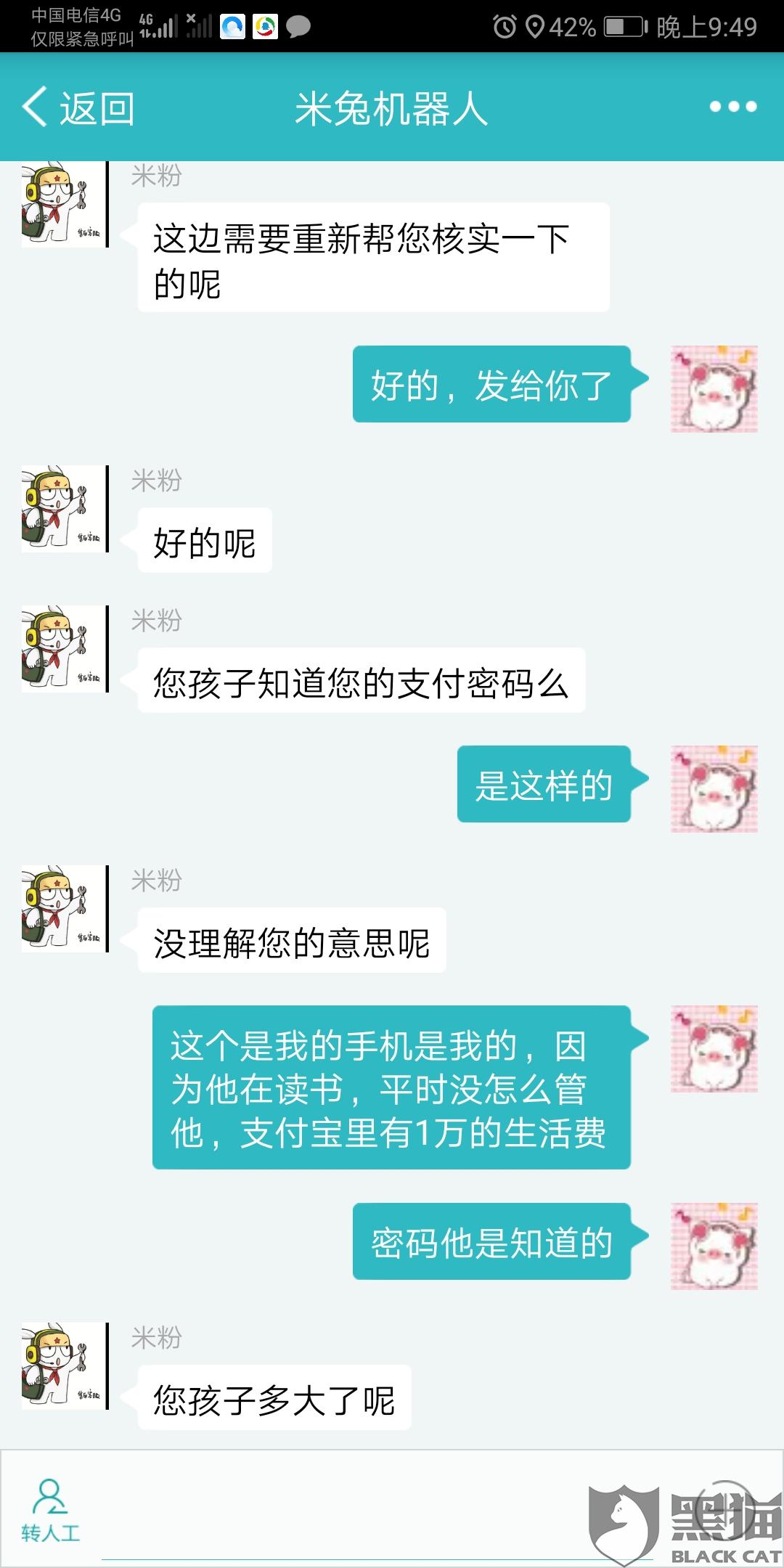784x1568 pixels.
Task: Open the three-dot overflow menu
Action: tap(732, 107)
